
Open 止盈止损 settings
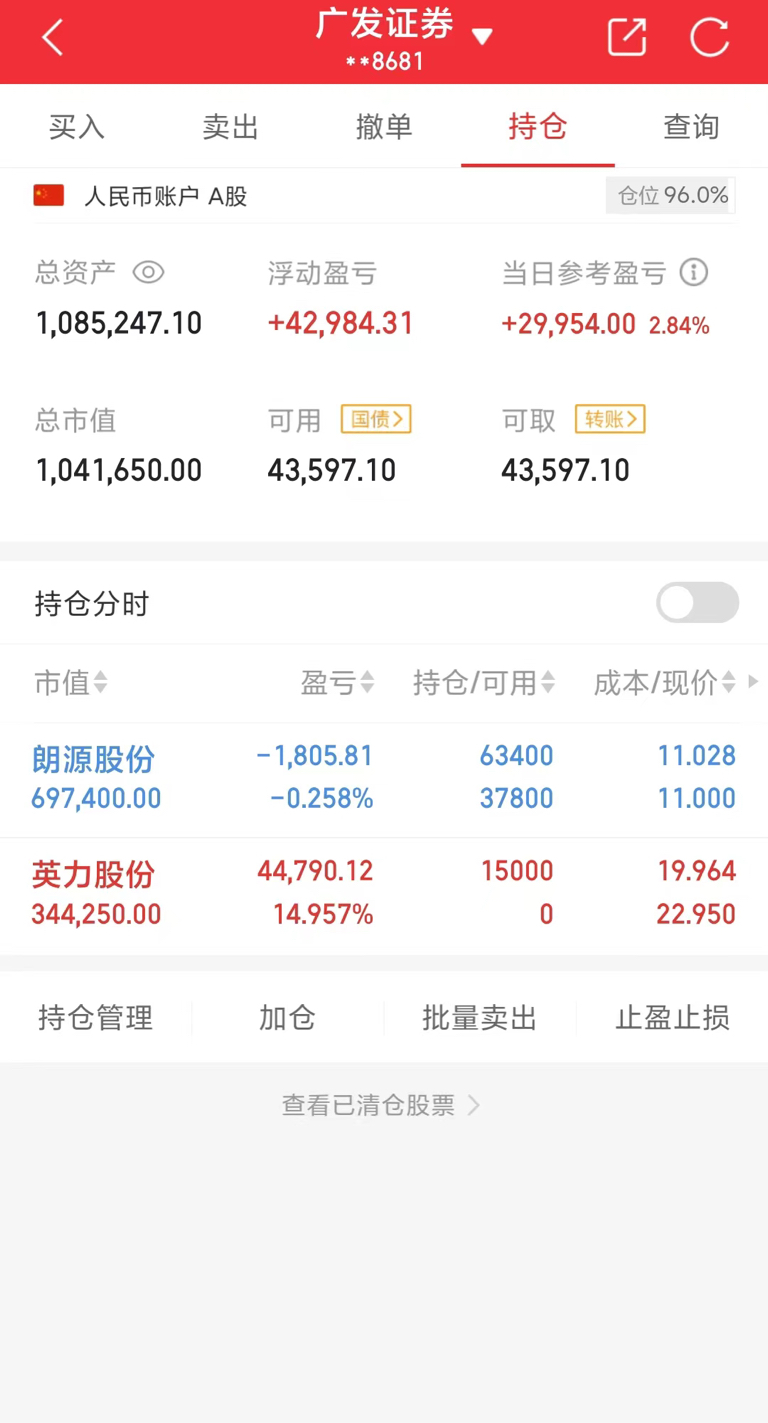pos(672,1017)
